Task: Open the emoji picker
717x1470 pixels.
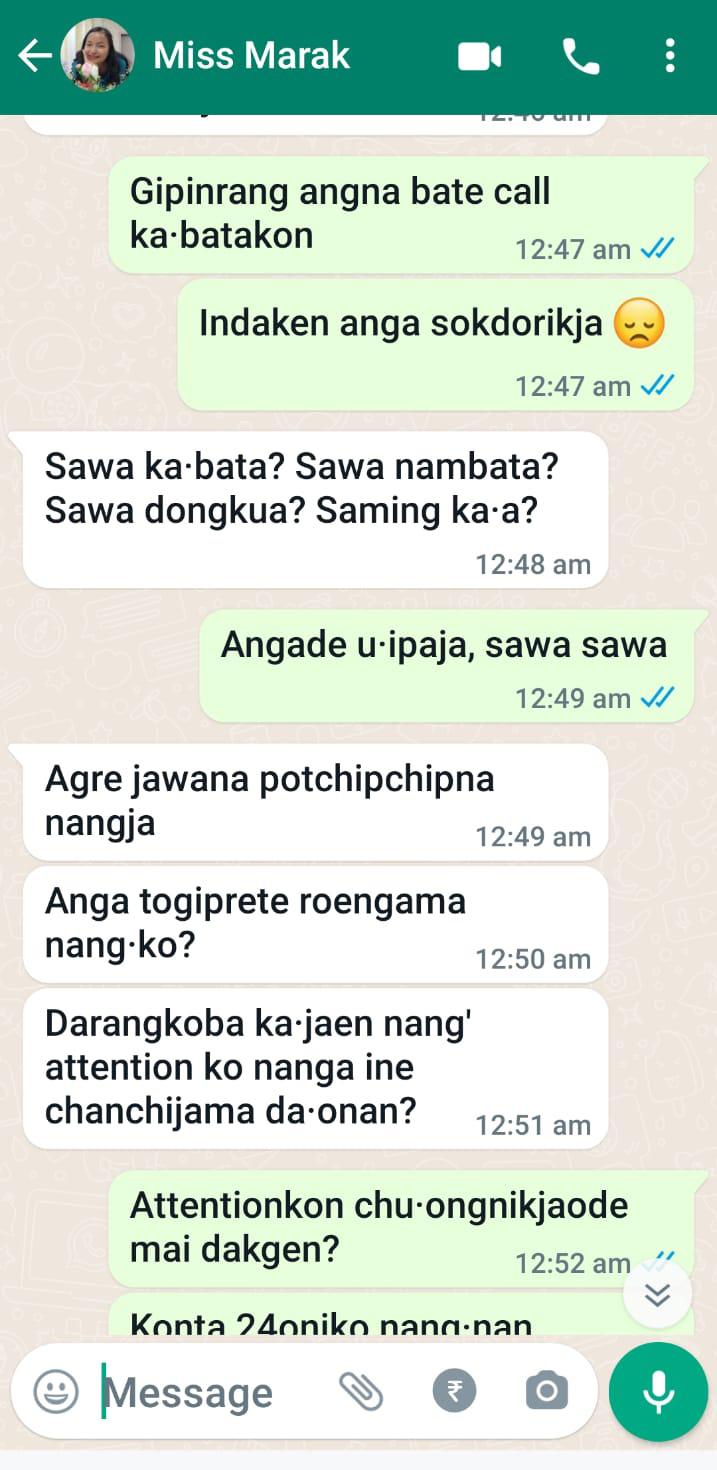Action: tap(56, 1391)
